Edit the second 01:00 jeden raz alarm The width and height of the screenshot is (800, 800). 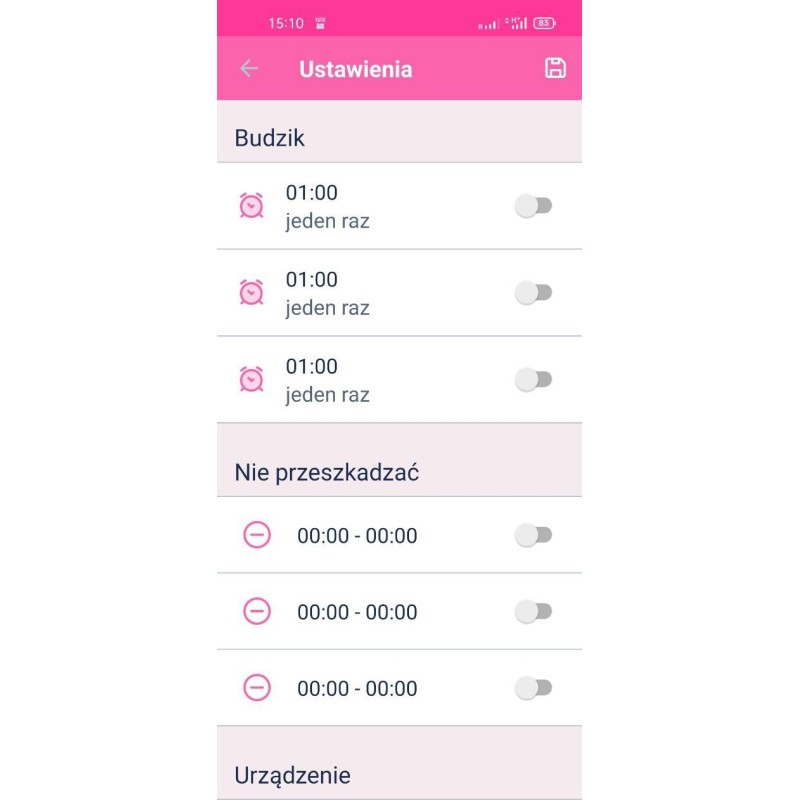(328, 293)
